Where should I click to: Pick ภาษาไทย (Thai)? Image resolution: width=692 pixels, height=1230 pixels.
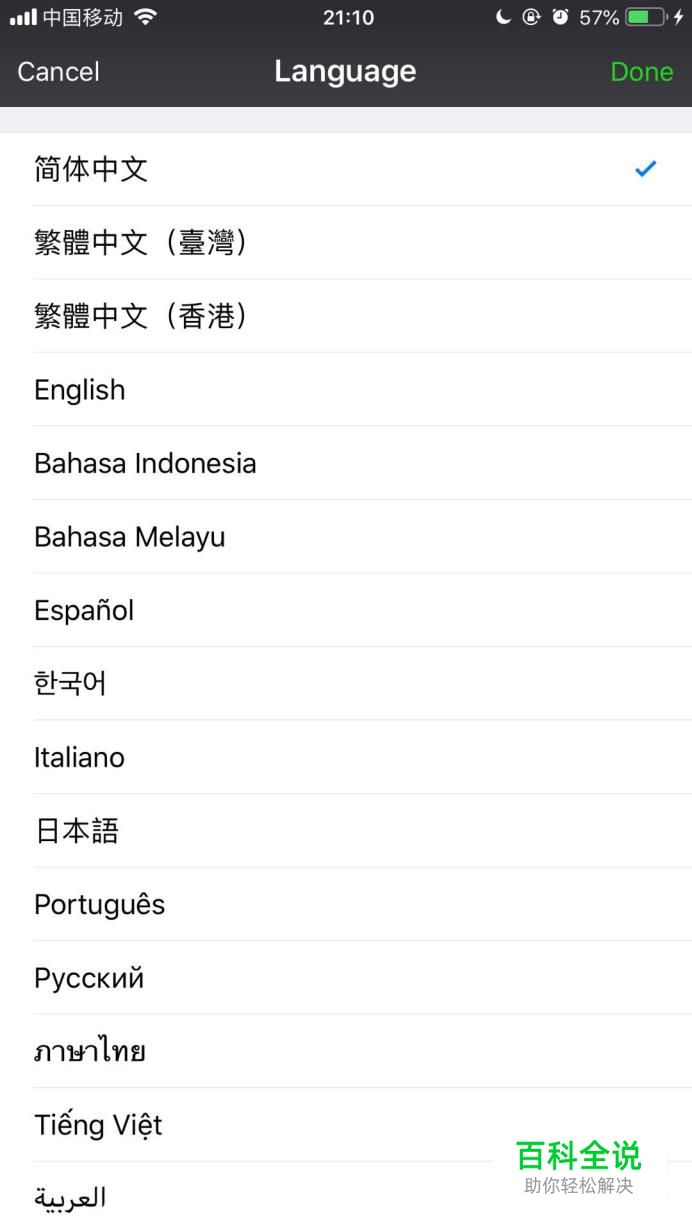click(x=346, y=1051)
